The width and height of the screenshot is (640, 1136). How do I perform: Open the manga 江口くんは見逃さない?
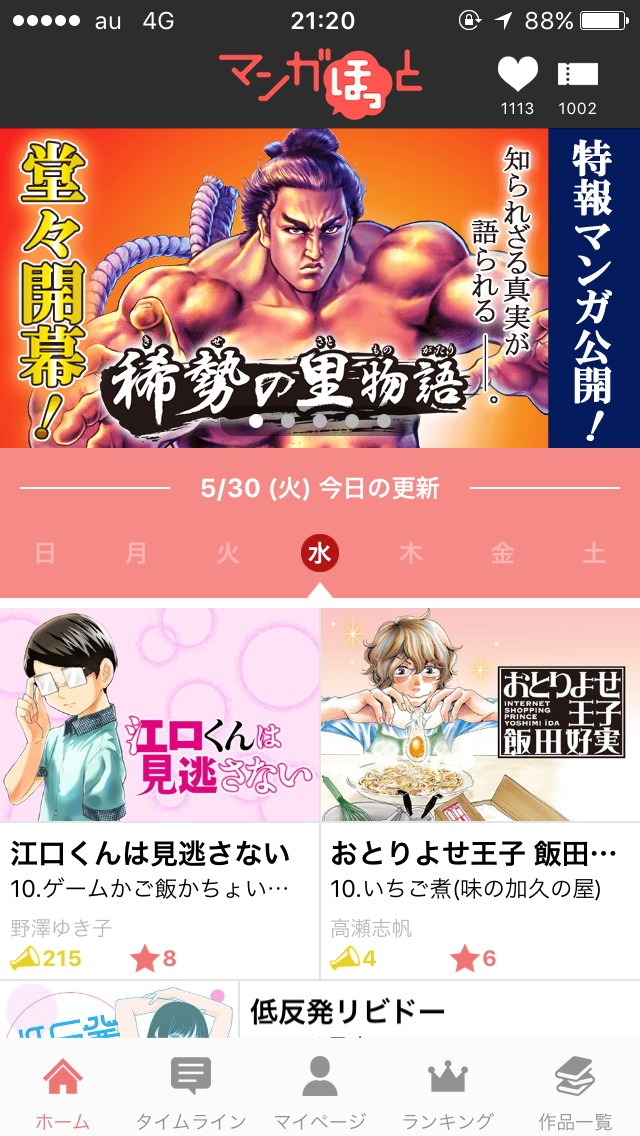coord(160,790)
